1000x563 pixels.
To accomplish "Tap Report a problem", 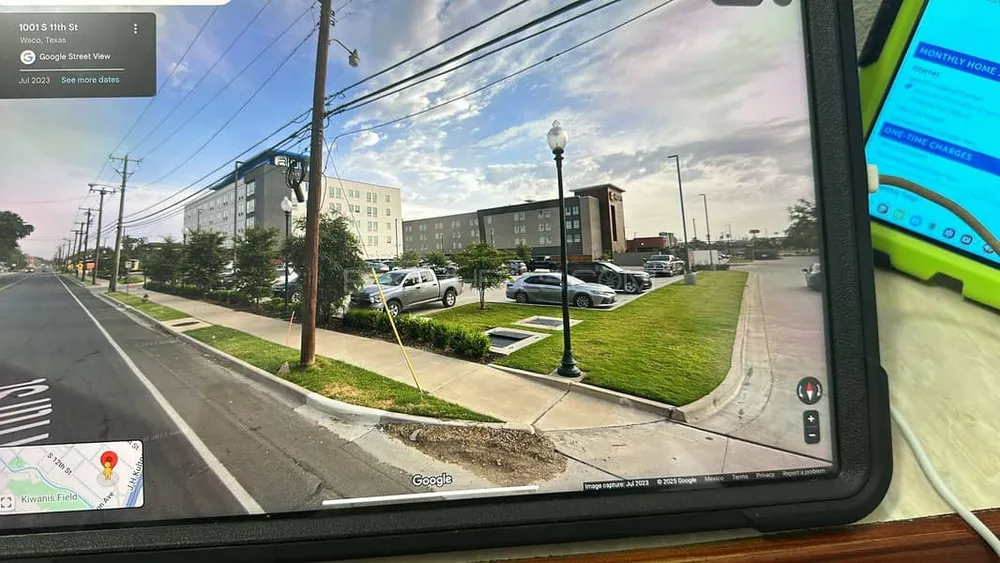I will point(804,472).
